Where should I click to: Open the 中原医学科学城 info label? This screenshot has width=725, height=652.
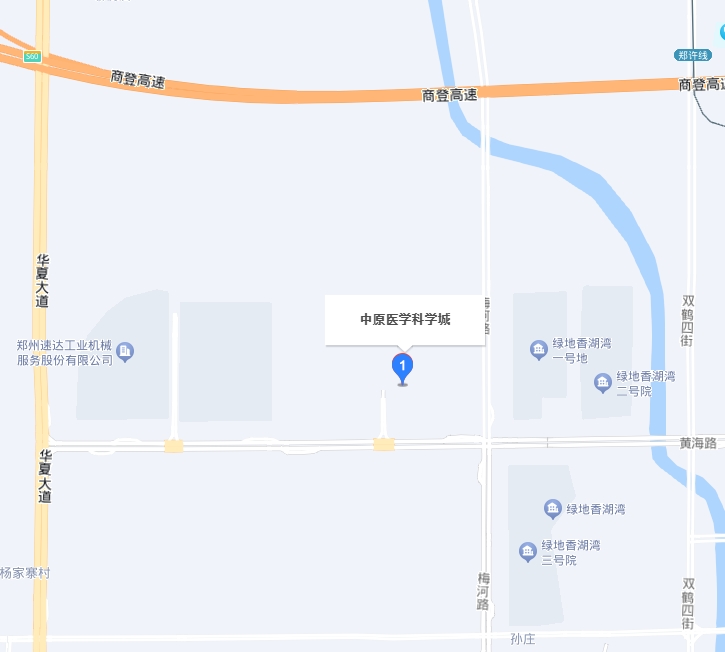pyautogui.click(x=405, y=320)
